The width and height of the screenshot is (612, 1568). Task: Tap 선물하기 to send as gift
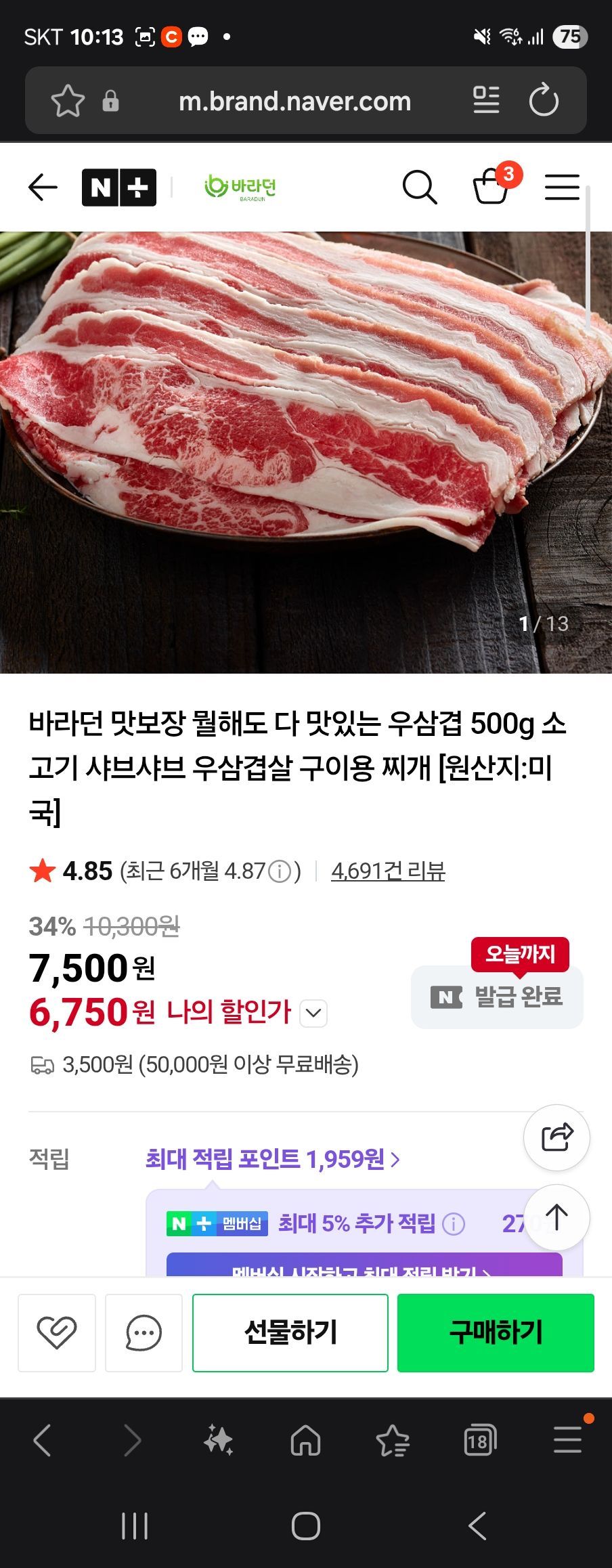[x=290, y=1333]
